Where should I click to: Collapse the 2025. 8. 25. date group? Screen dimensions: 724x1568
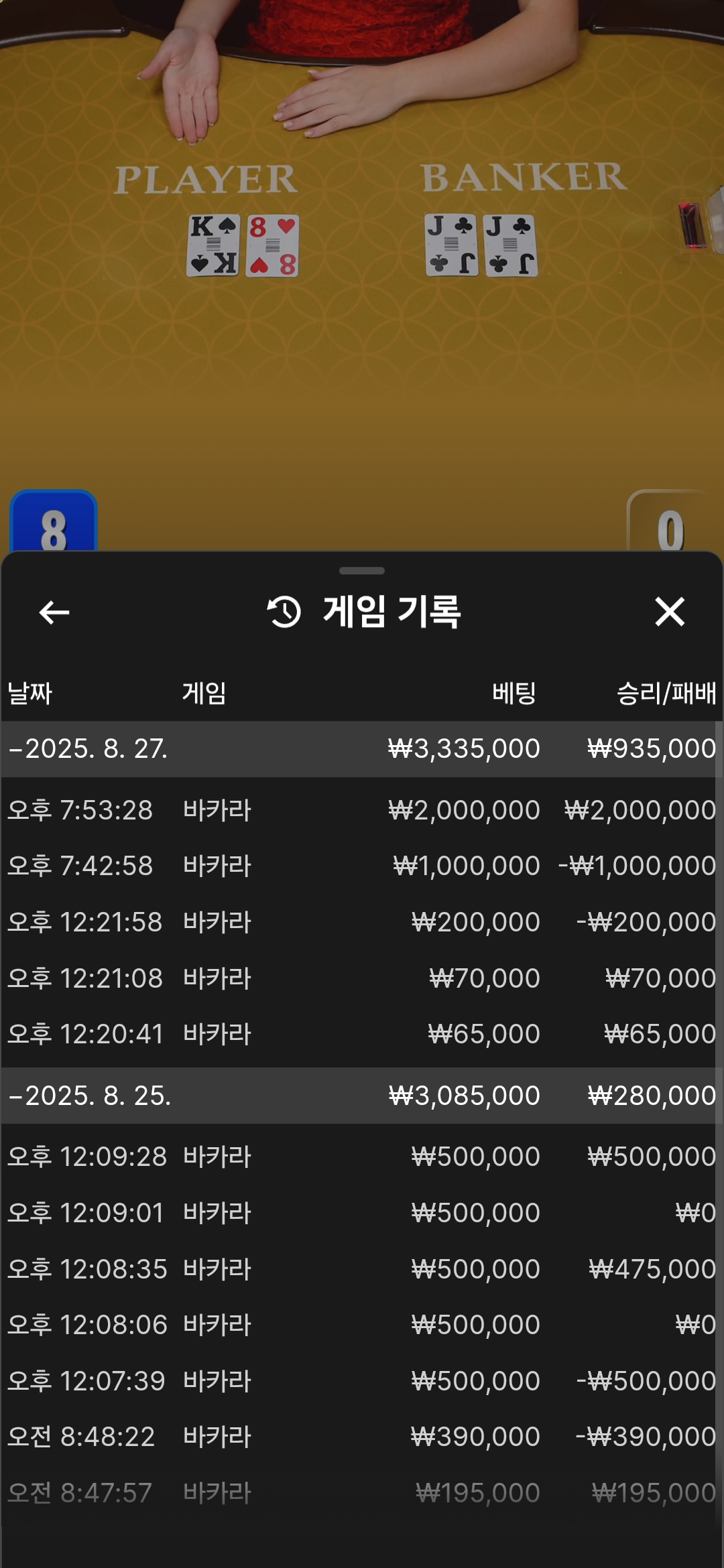tap(362, 1096)
